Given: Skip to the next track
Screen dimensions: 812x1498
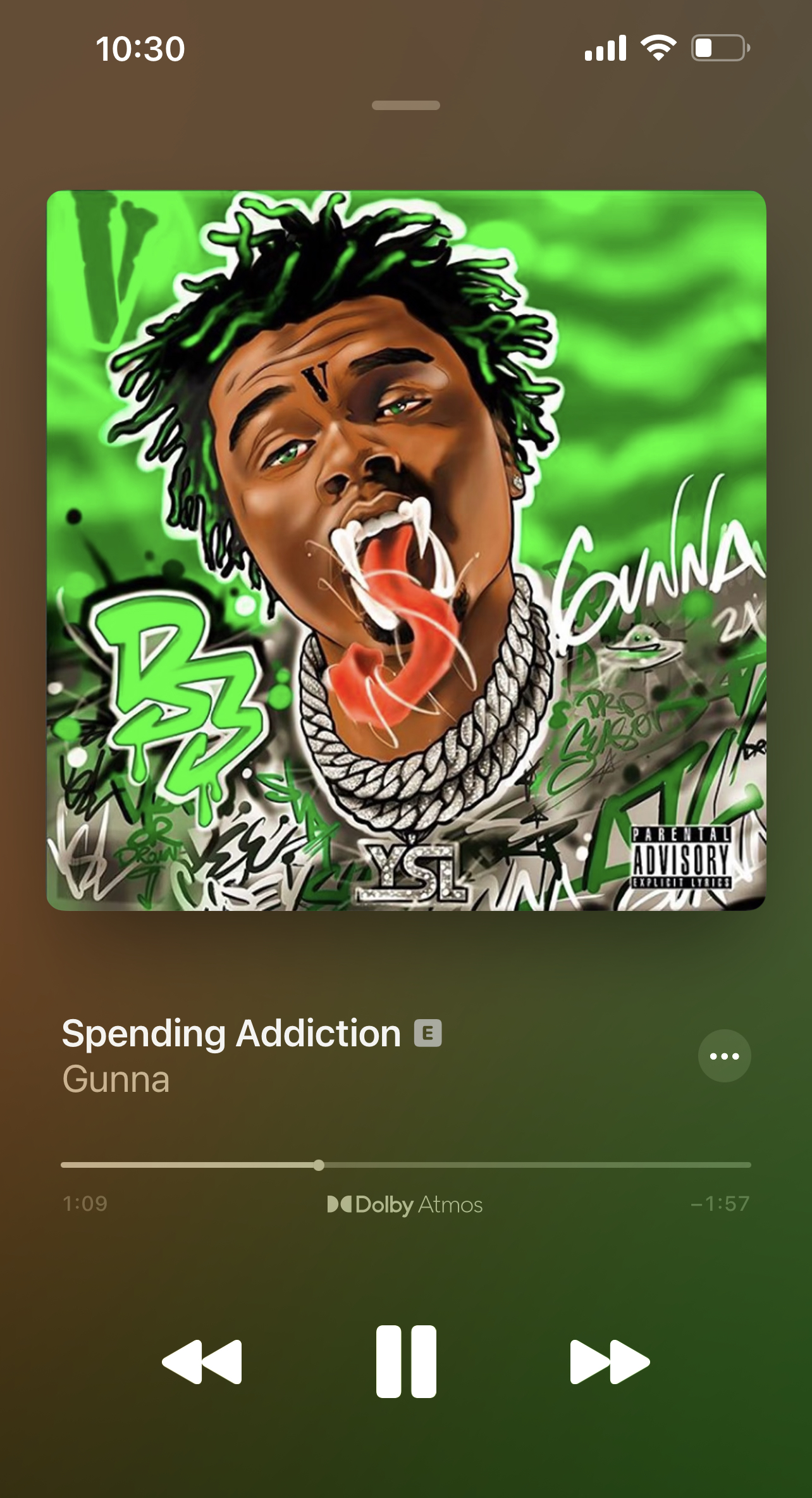Looking at the screenshot, I should click(x=610, y=1361).
